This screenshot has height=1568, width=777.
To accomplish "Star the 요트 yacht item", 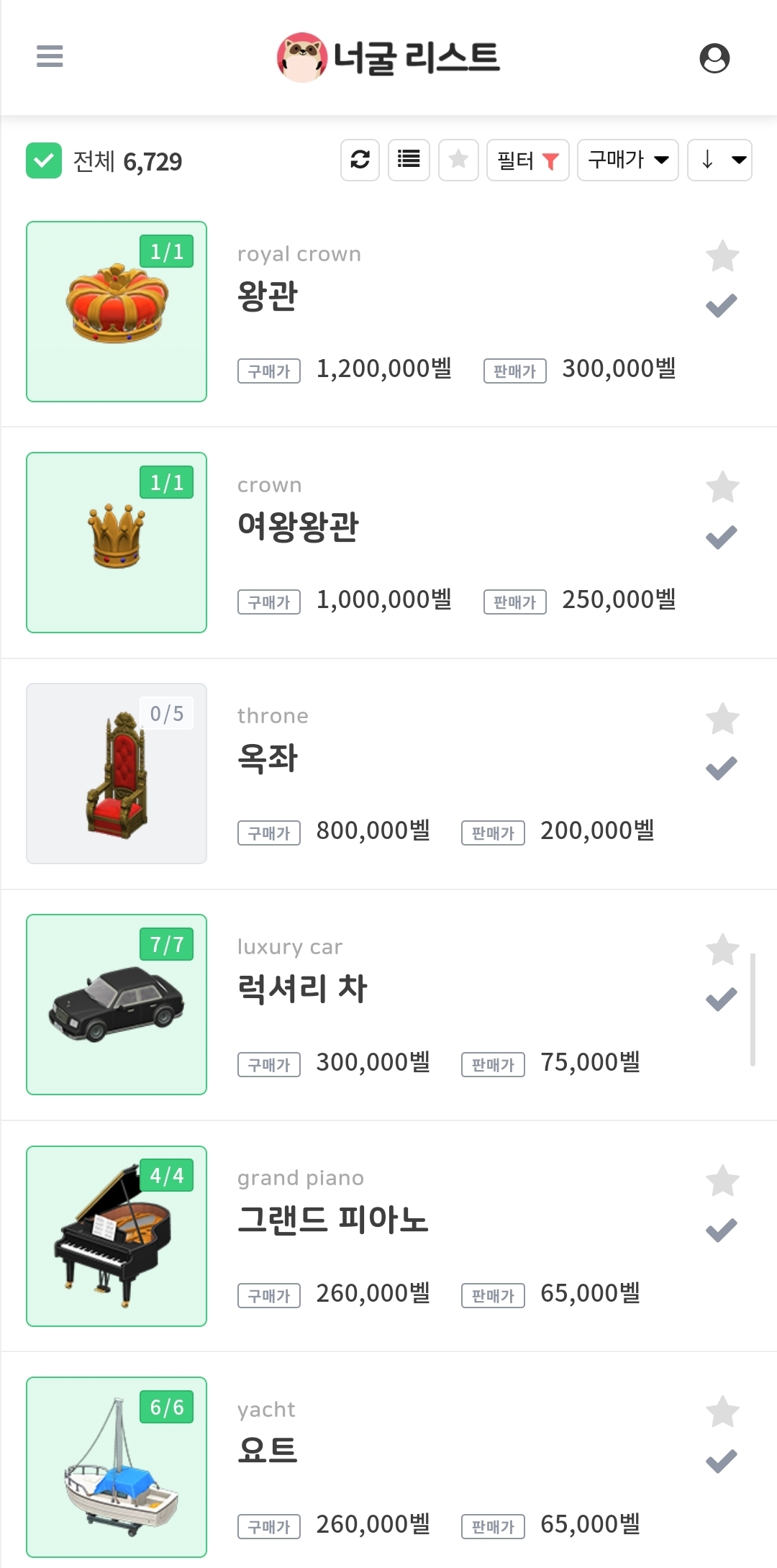I will click(722, 1411).
